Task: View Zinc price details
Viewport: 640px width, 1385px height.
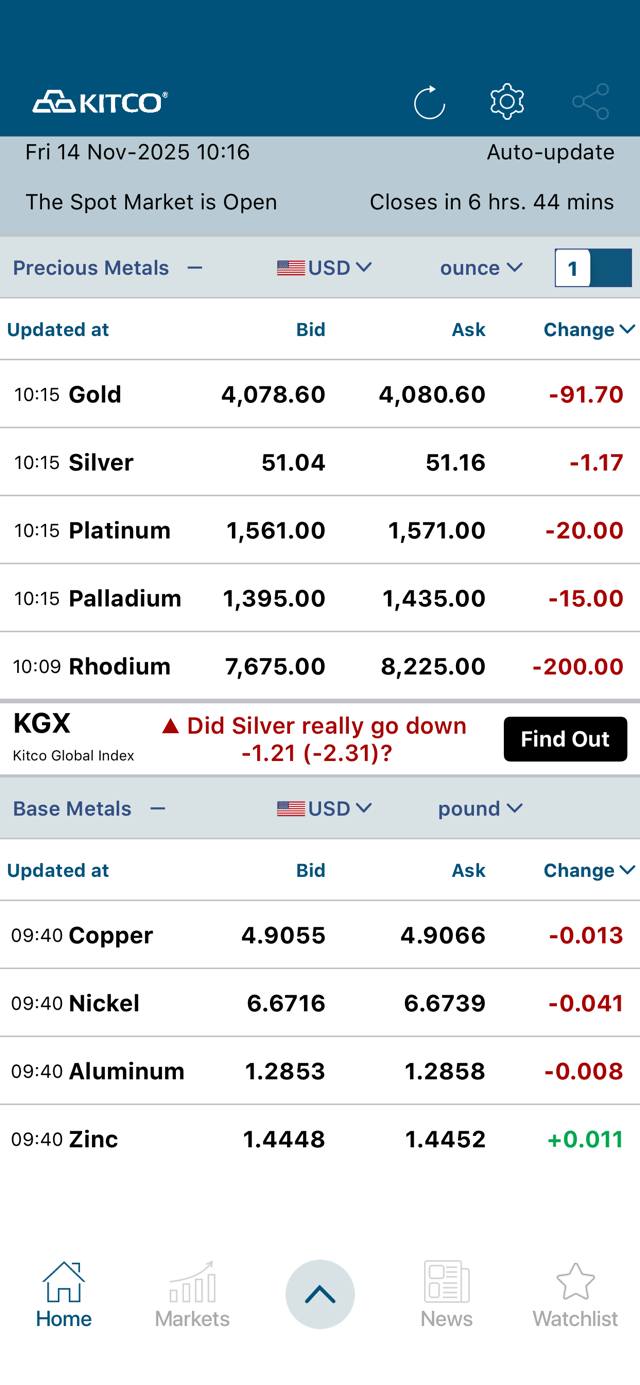Action: click(x=320, y=1139)
